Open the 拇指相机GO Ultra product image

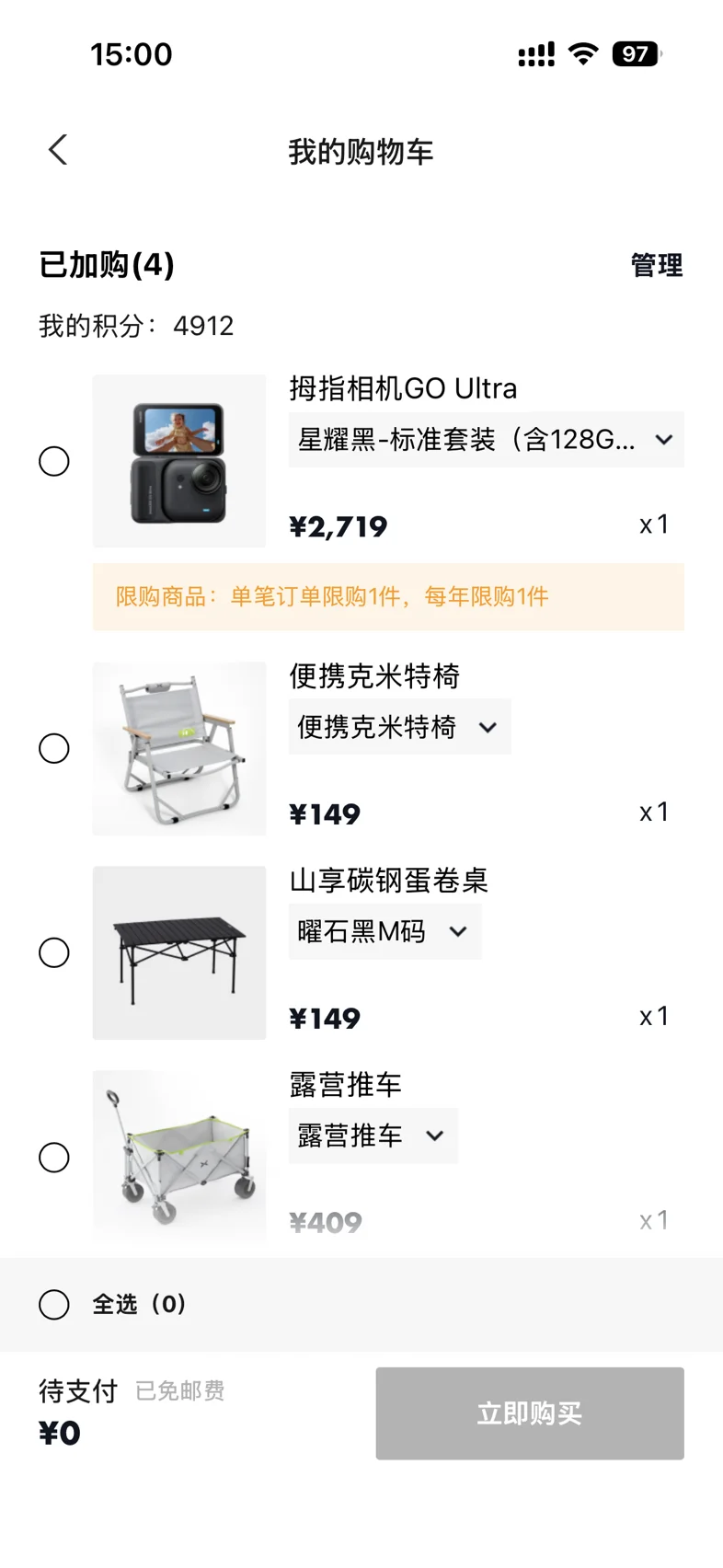pyautogui.click(x=179, y=461)
